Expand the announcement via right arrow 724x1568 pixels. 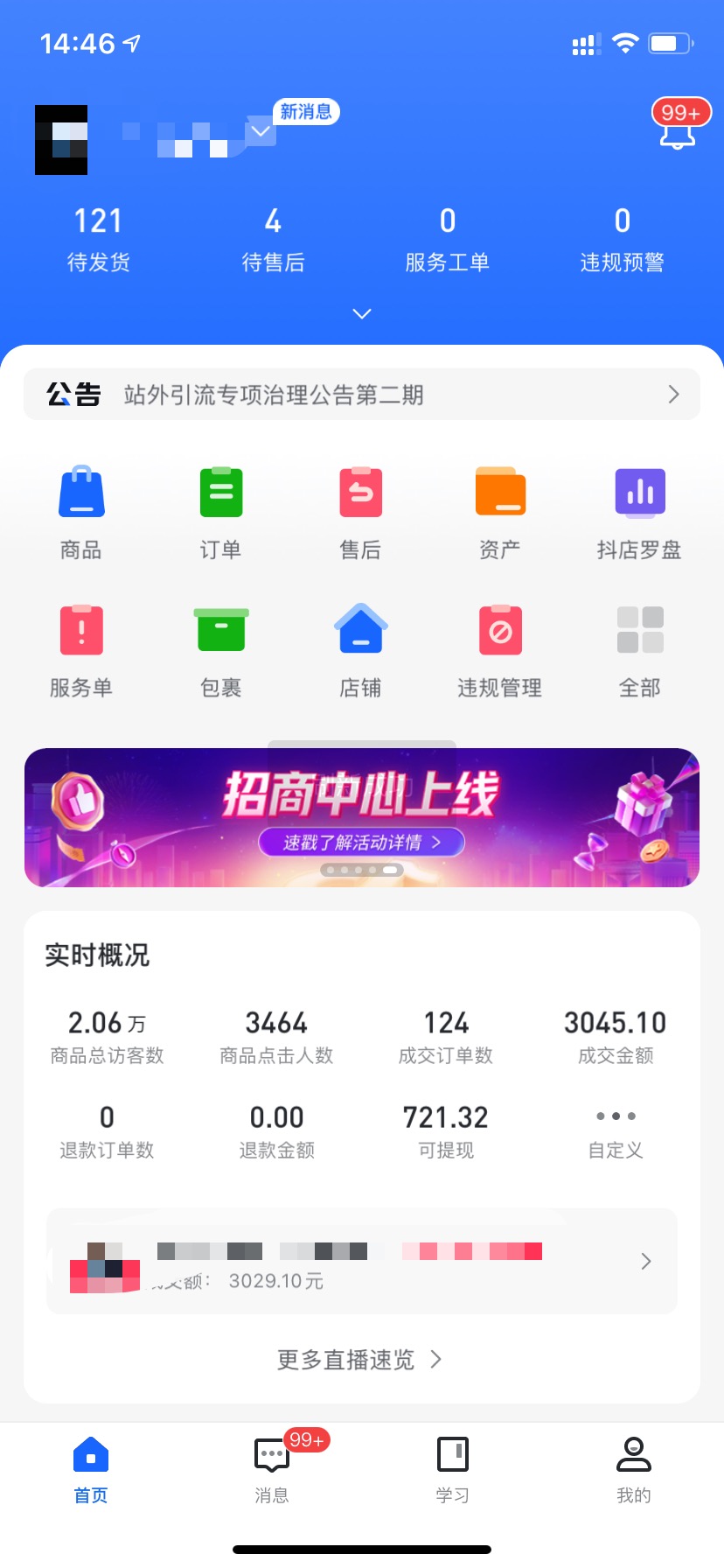coord(672,395)
